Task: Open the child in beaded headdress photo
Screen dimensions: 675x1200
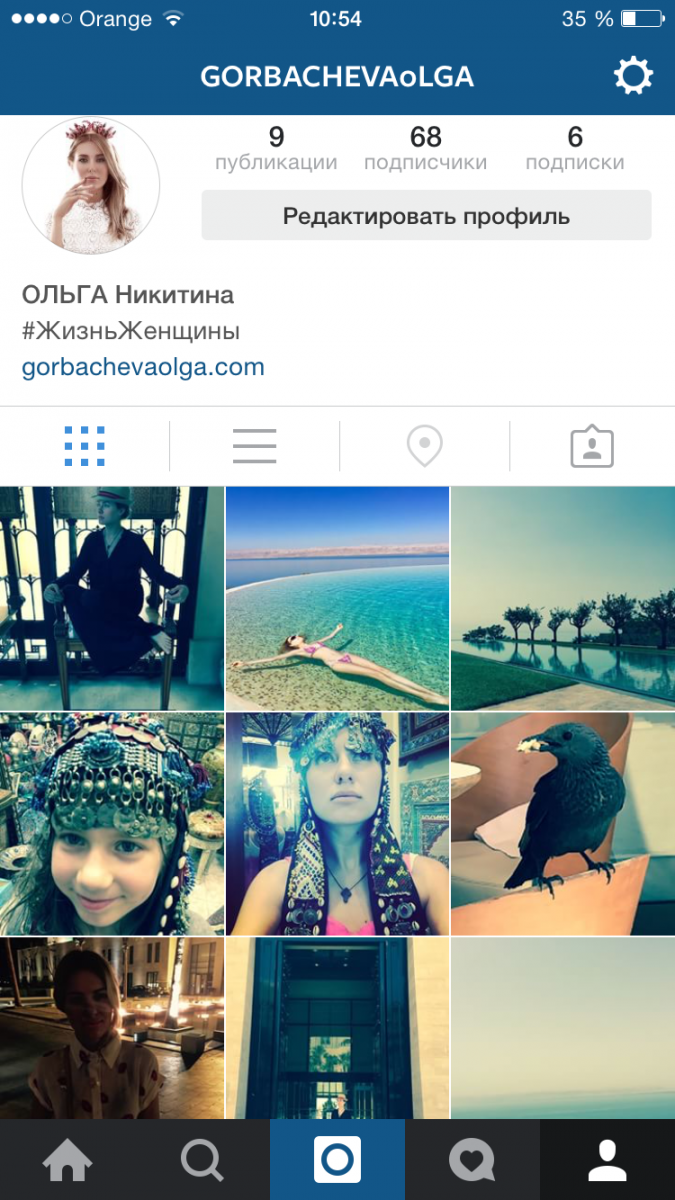Action: click(x=111, y=824)
